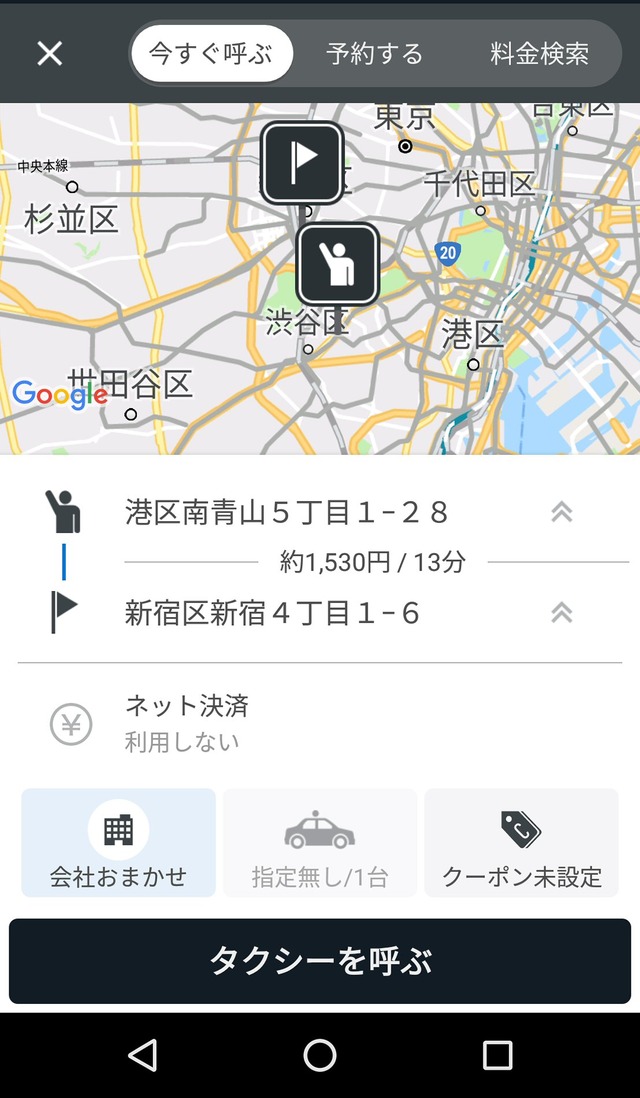Go back using the system back button
This screenshot has height=1098, width=640.
tap(143, 1055)
